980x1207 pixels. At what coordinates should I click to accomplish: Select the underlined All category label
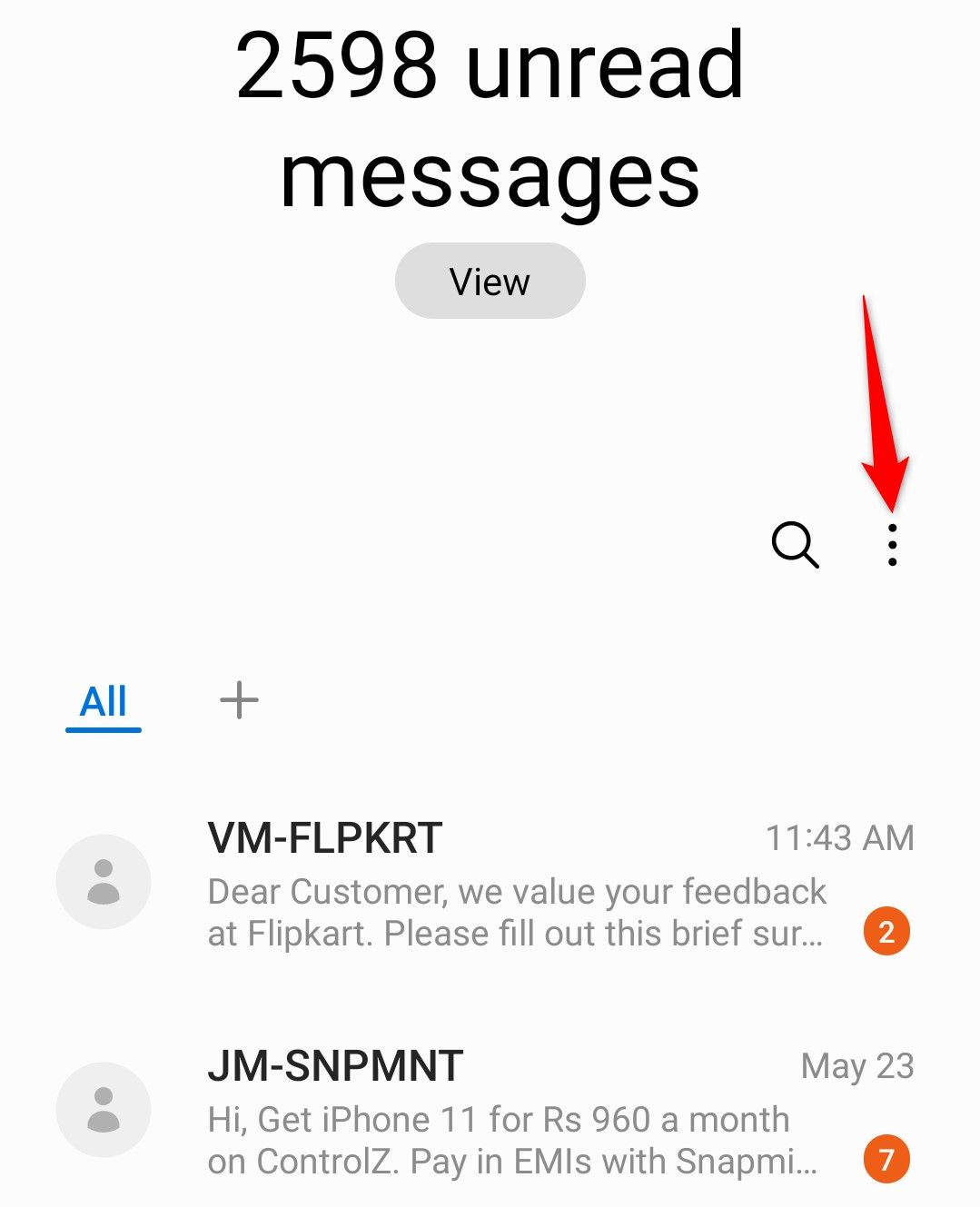tap(103, 700)
